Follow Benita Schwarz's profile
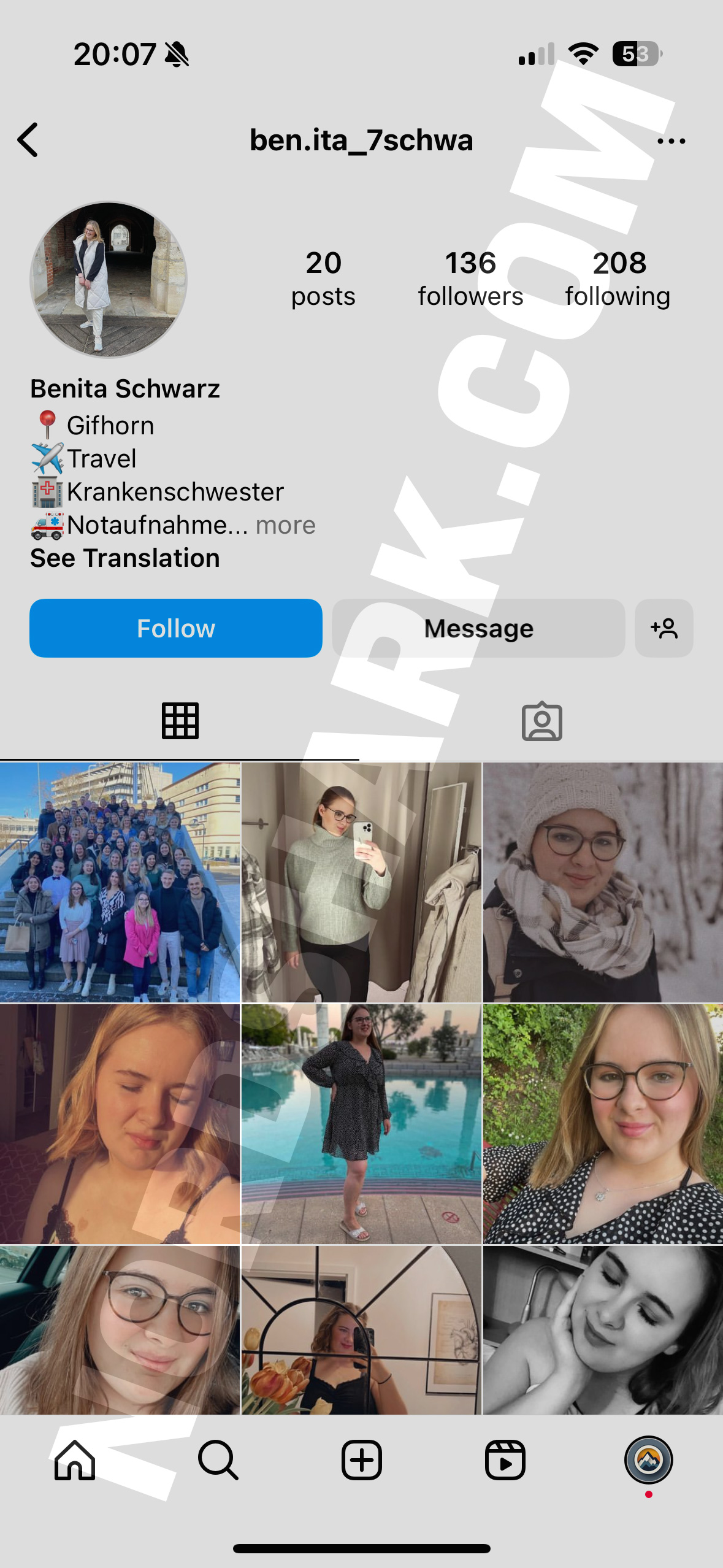Image resolution: width=723 pixels, height=1568 pixels. [176, 628]
